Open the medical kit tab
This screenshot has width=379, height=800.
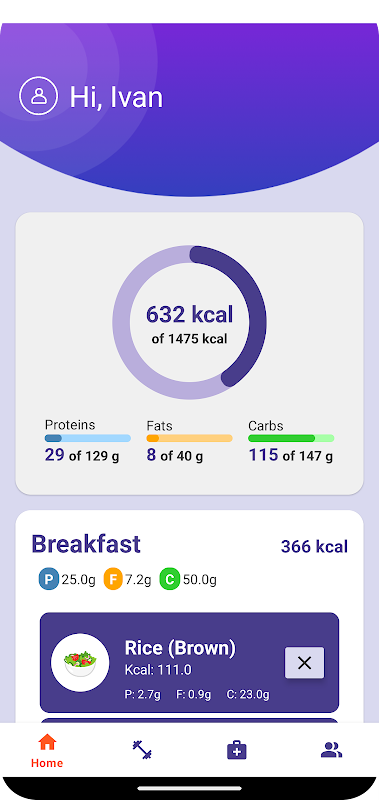(237, 750)
